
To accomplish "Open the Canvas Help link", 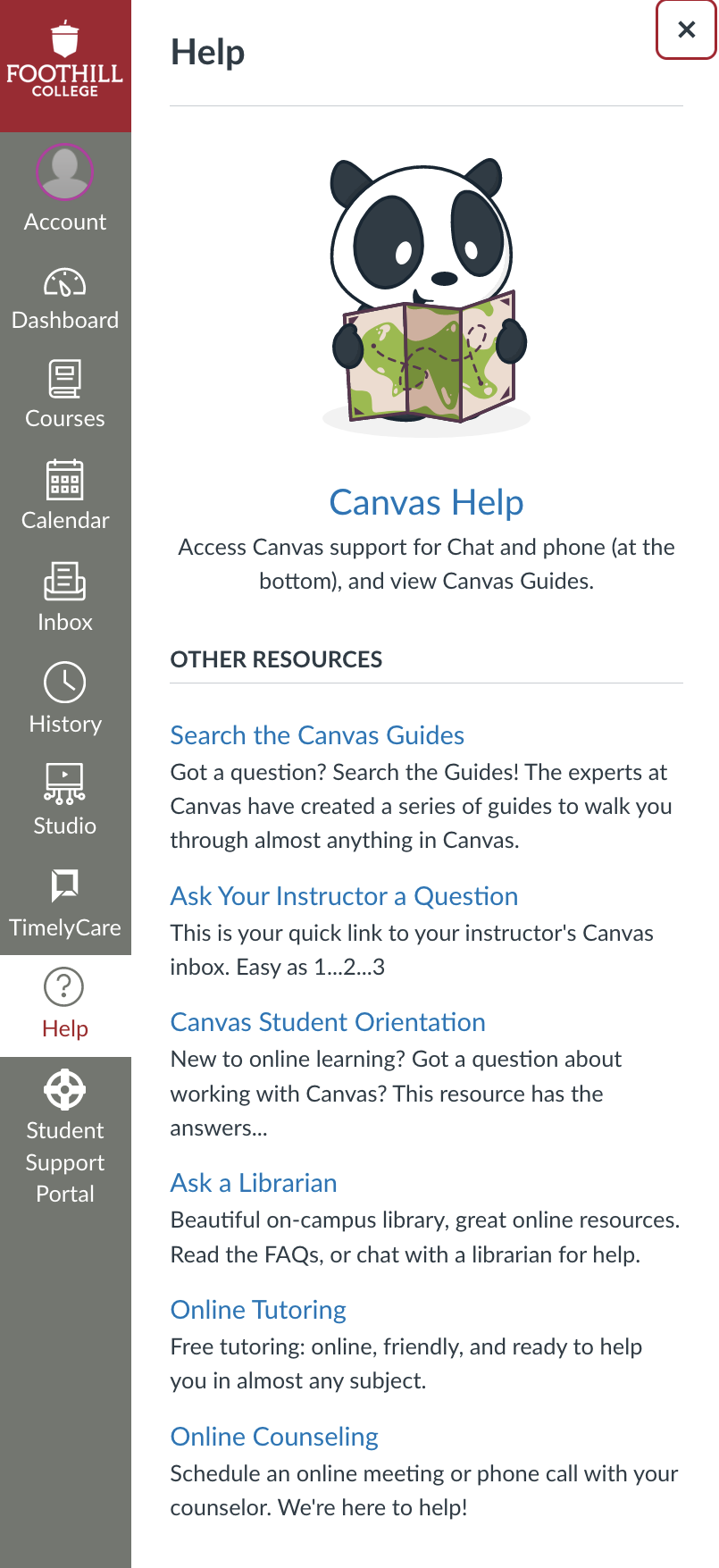I will tap(426, 502).
